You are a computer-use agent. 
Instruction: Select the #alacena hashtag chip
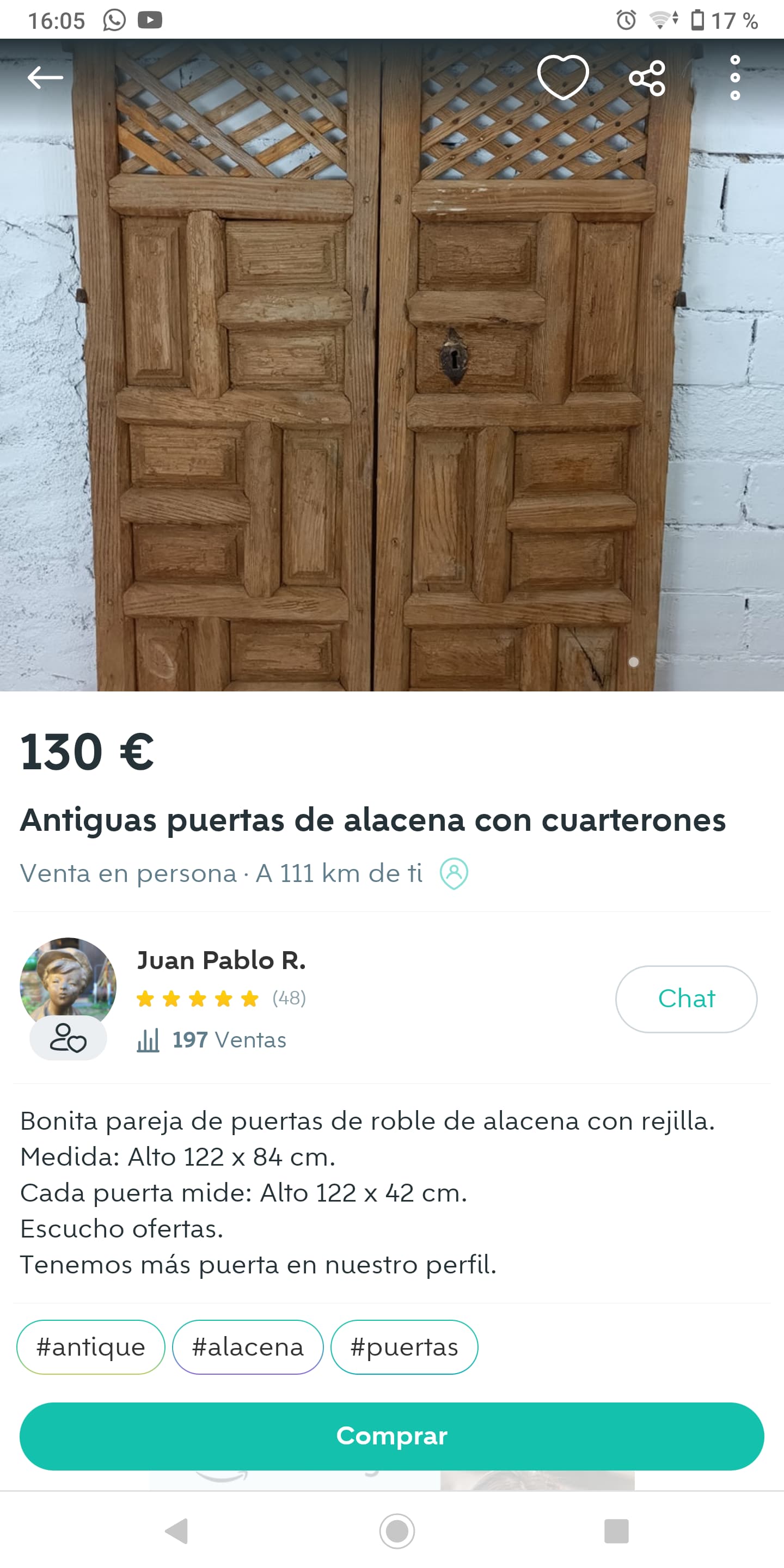click(248, 1347)
